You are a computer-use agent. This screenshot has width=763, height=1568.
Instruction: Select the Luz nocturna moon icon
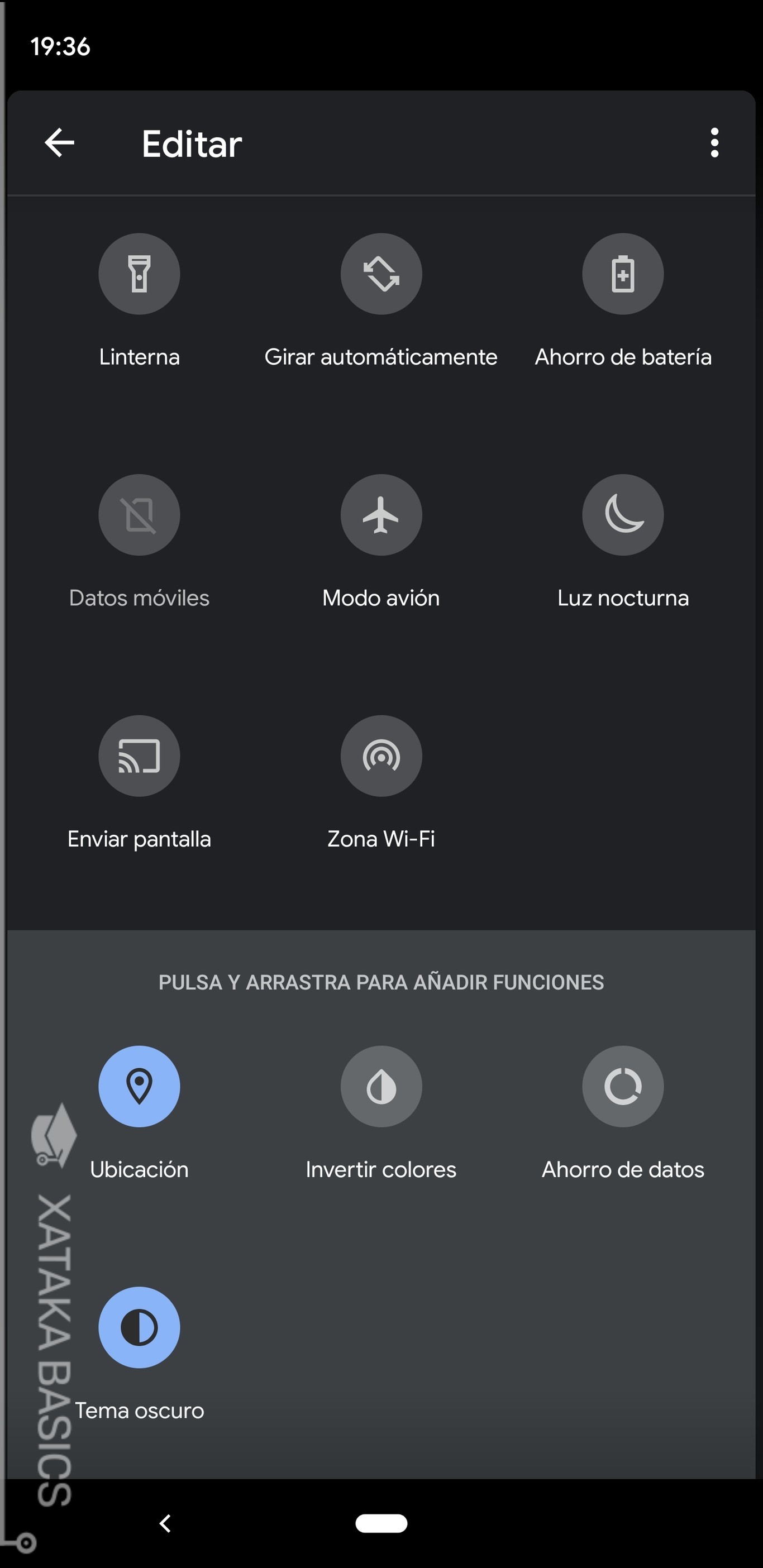[623, 514]
